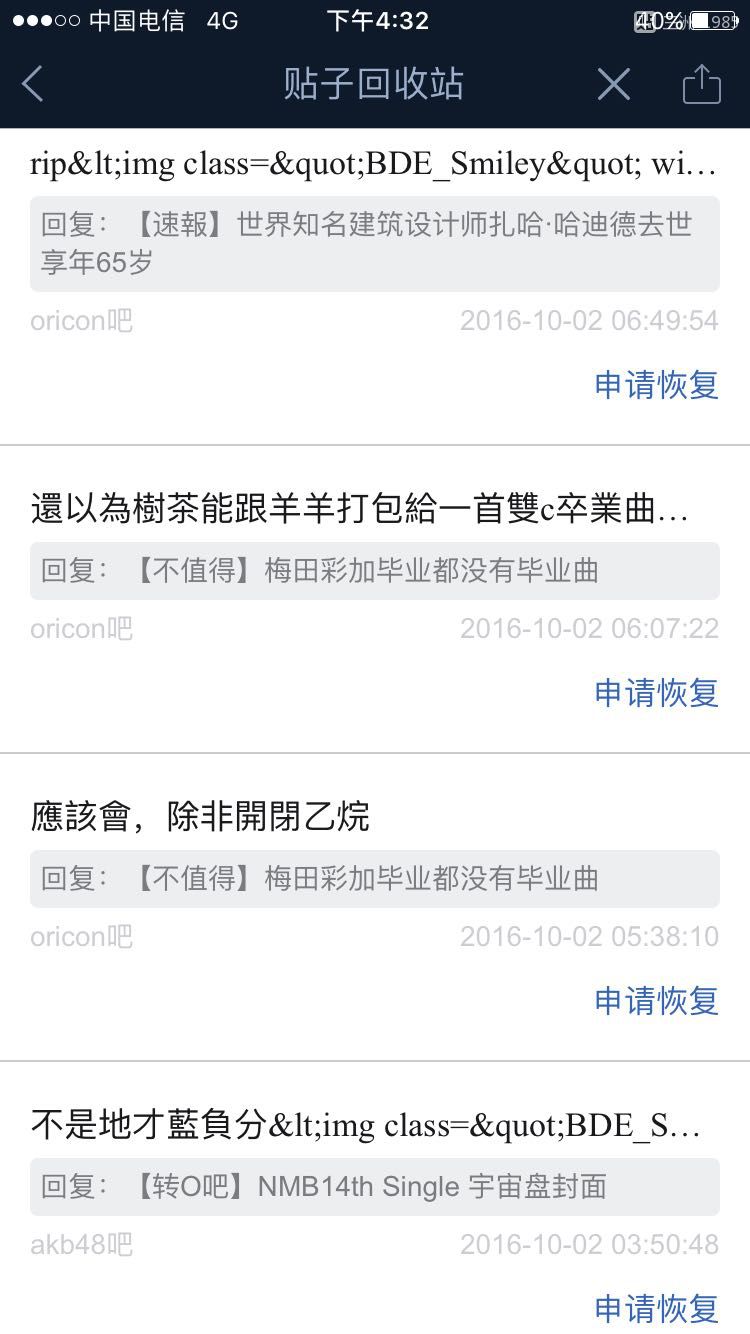Open the deleted post 應該會，除非開閉乙烷
Image resolution: width=750 pixels, height=1334 pixels.
click(200, 817)
